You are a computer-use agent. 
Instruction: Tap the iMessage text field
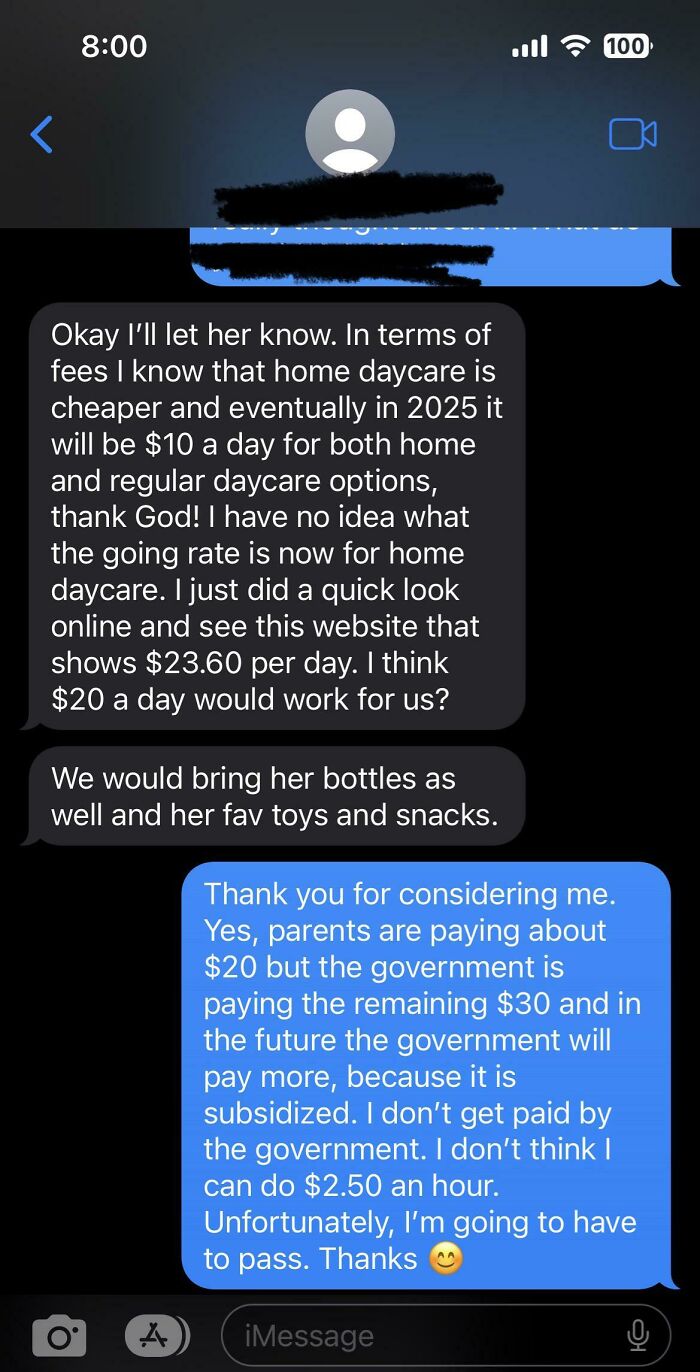420,1335
